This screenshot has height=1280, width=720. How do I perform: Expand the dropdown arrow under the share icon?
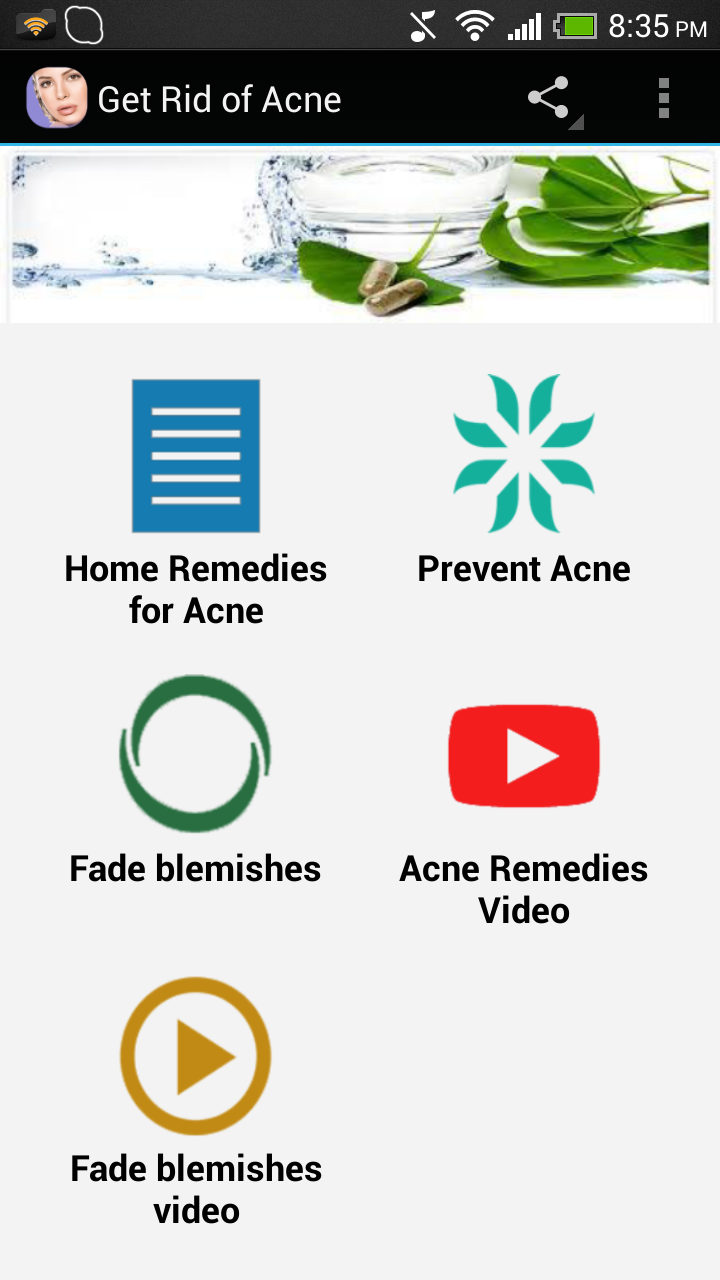[x=576, y=122]
